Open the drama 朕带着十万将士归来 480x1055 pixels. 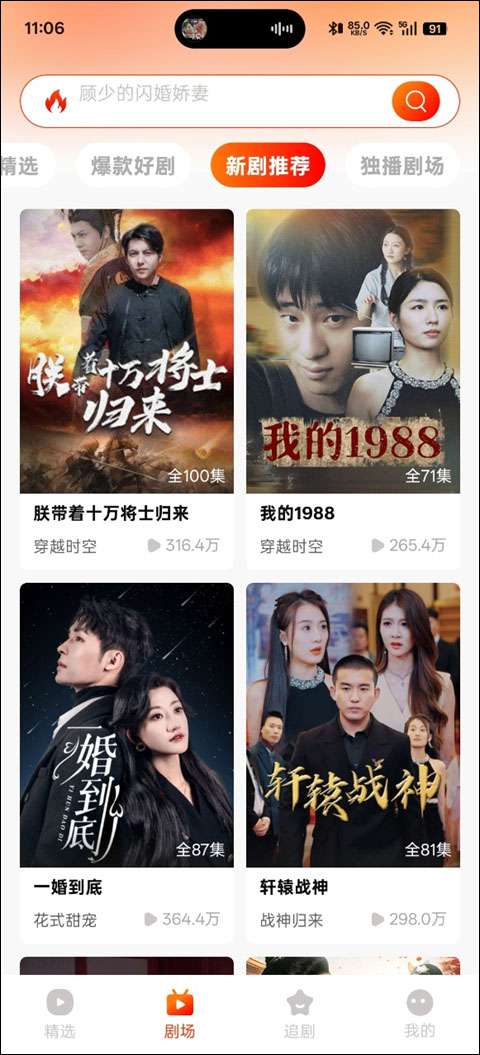click(x=127, y=389)
